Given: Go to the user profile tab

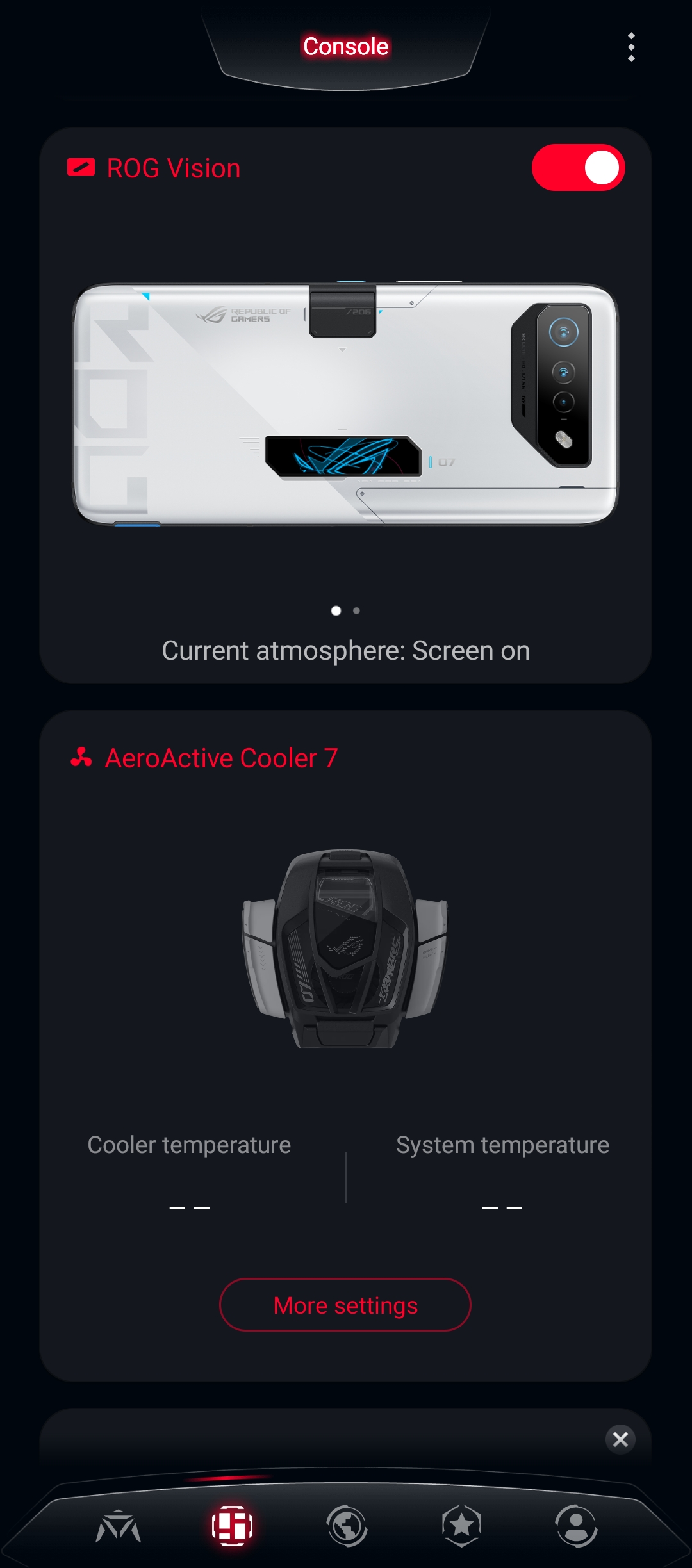Looking at the screenshot, I should tap(576, 1526).
